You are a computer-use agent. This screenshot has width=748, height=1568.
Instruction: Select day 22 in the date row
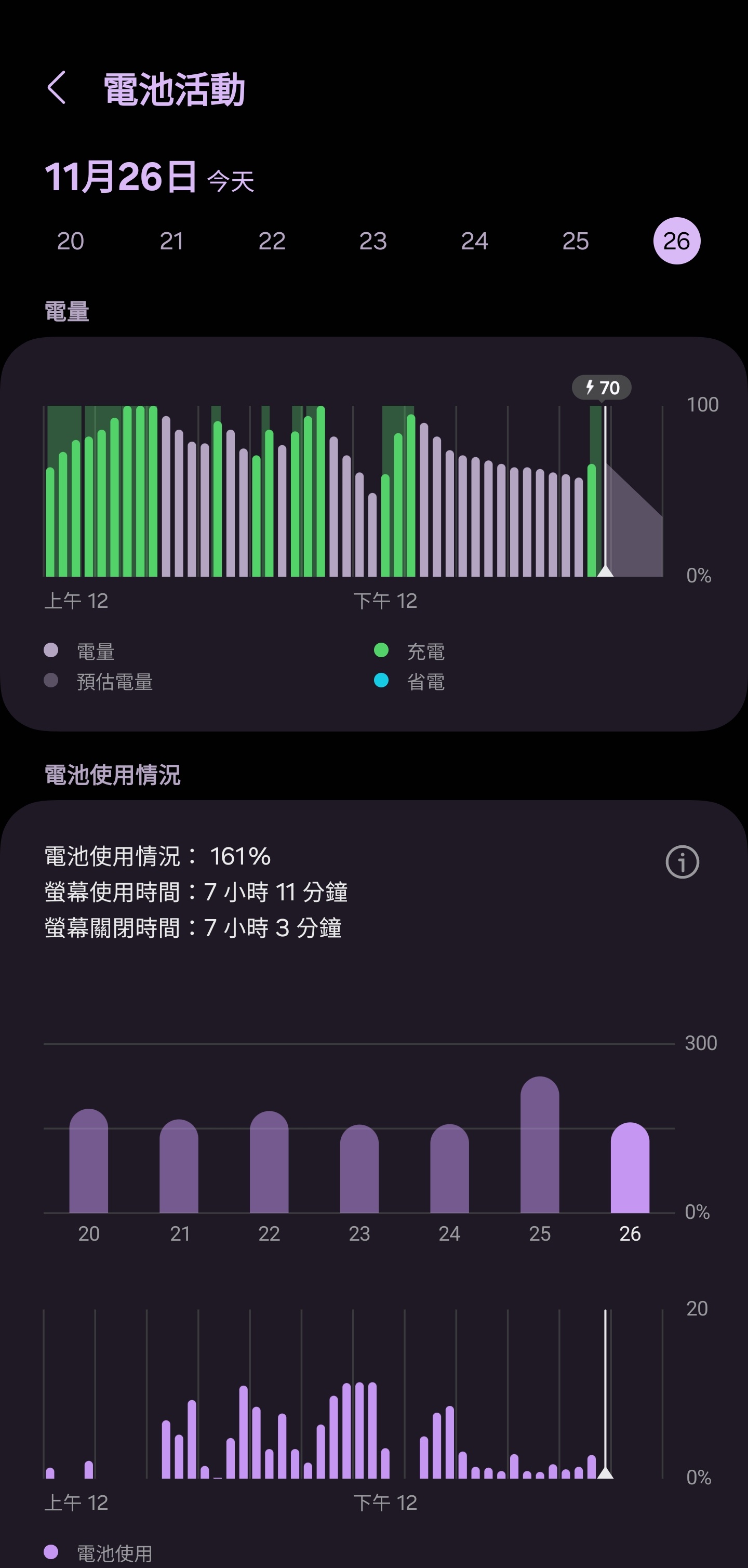[272, 241]
